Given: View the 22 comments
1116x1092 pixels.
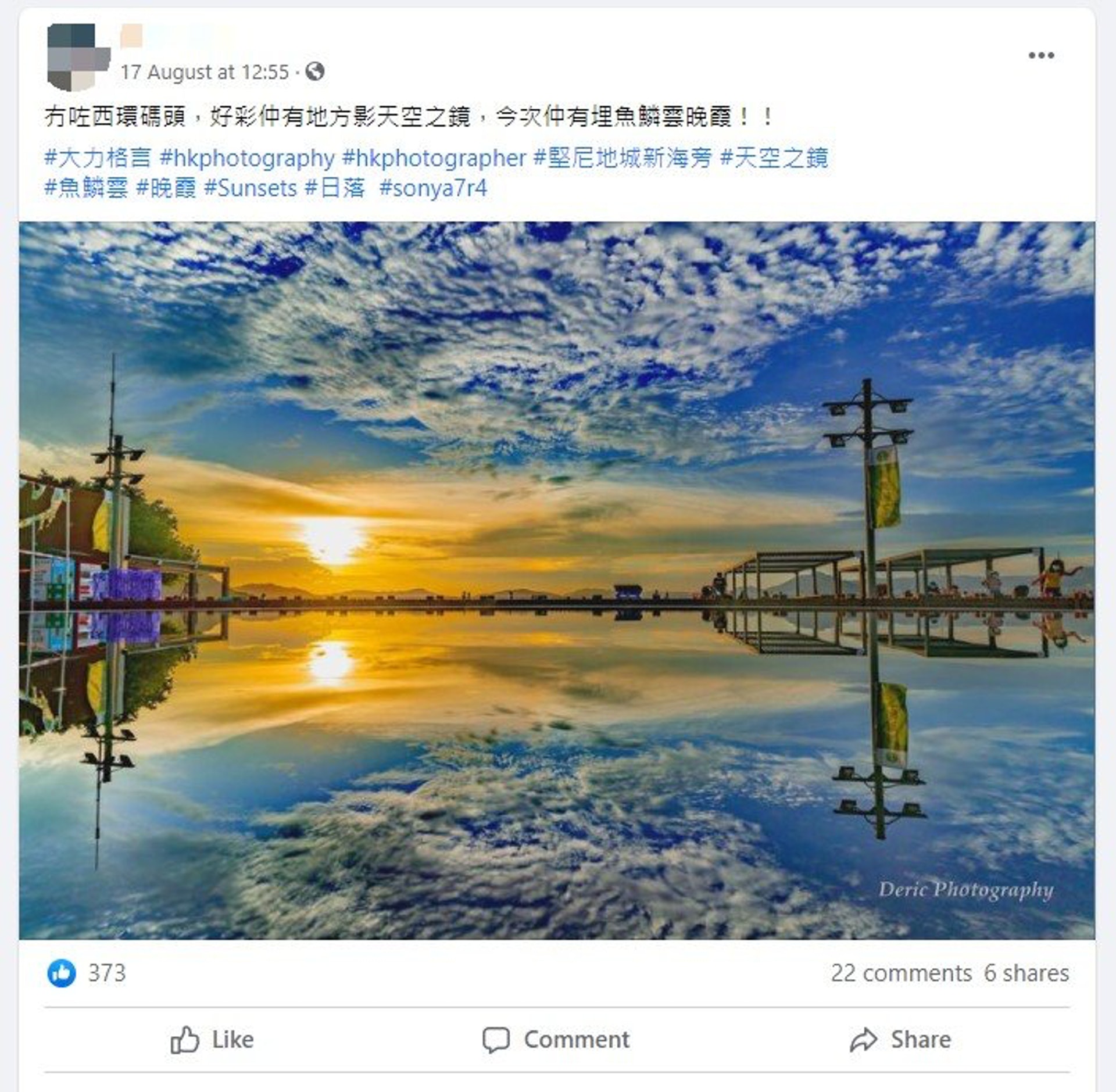Looking at the screenshot, I should pyautogui.click(x=901, y=973).
